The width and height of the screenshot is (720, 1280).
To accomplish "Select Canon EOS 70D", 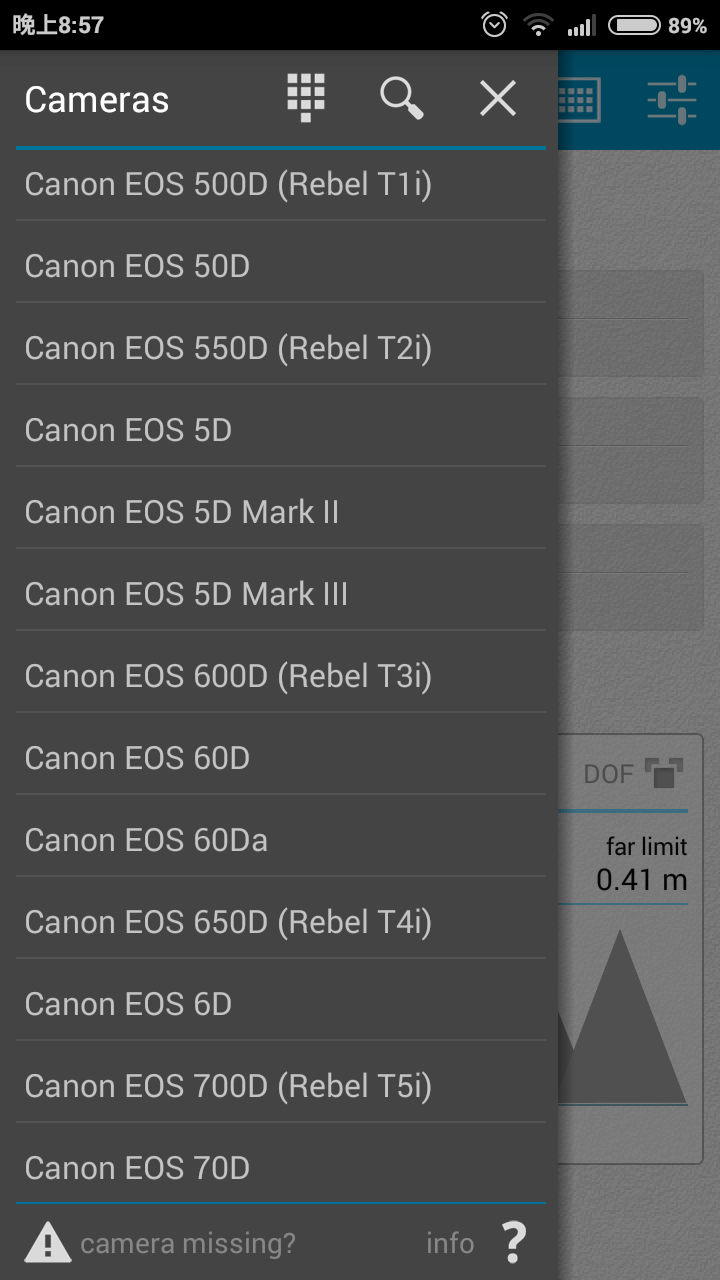I will click(x=280, y=1168).
